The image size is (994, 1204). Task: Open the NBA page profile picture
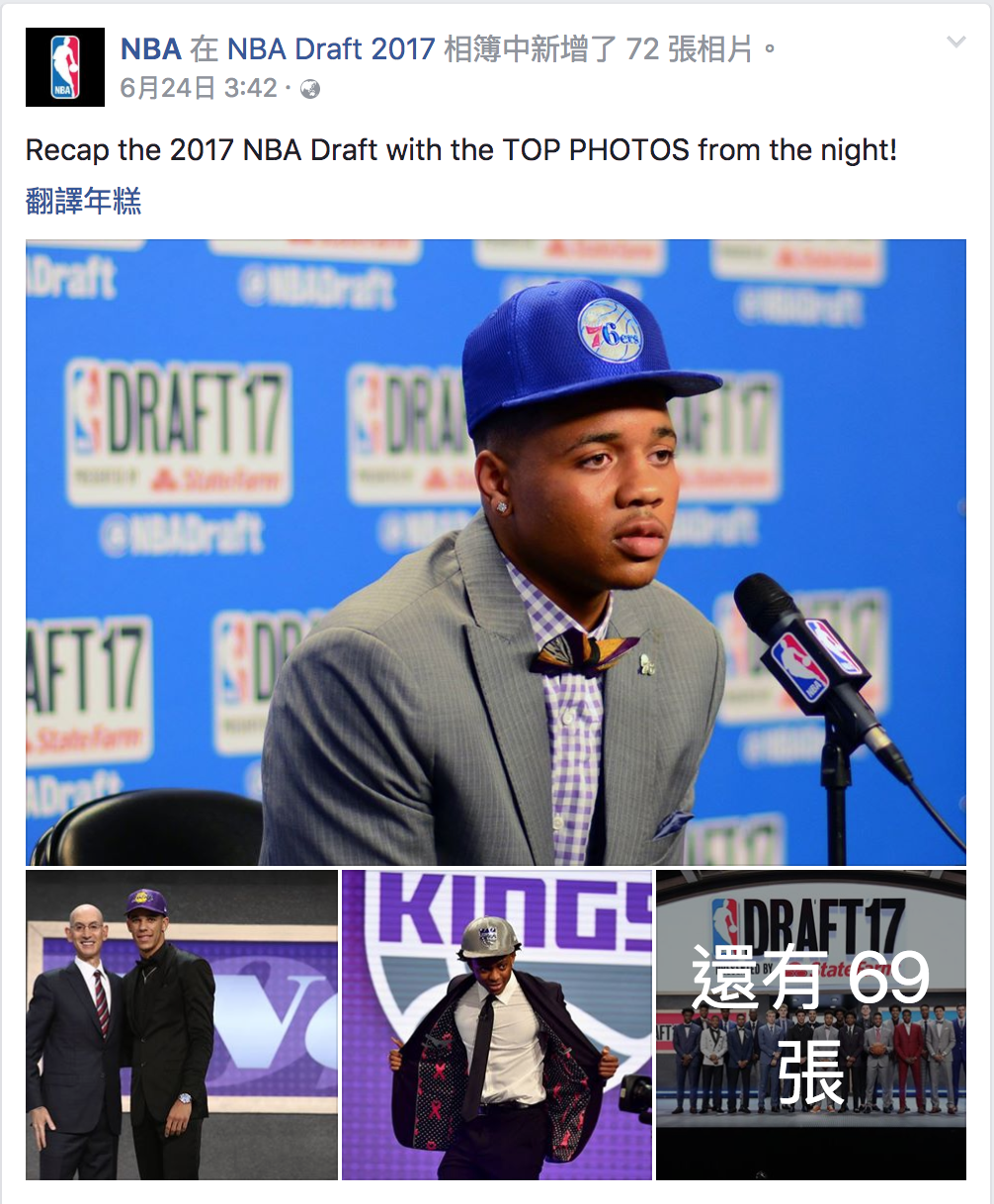[65, 67]
